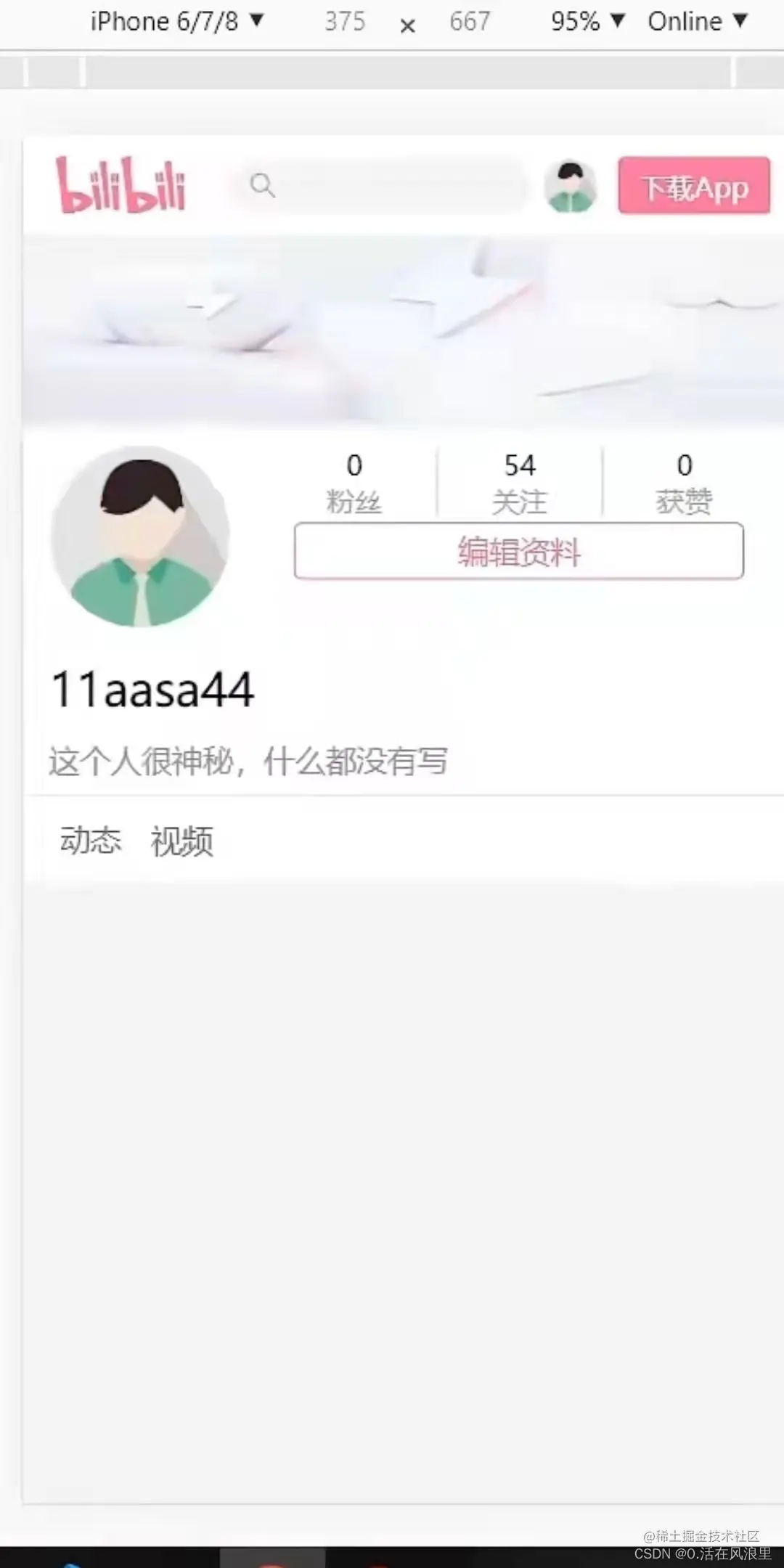Open the Online throttling dropdown
The image size is (784, 1568).
(x=698, y=22)
